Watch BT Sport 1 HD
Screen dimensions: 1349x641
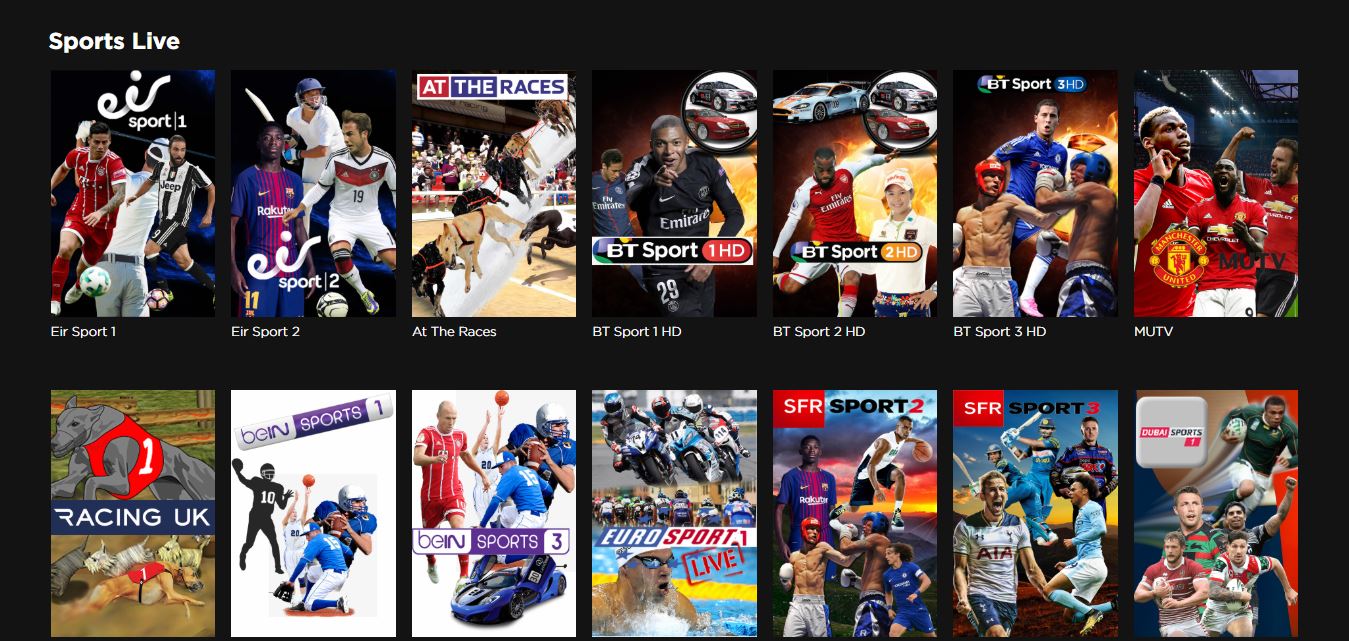click(x=674, y=193)
